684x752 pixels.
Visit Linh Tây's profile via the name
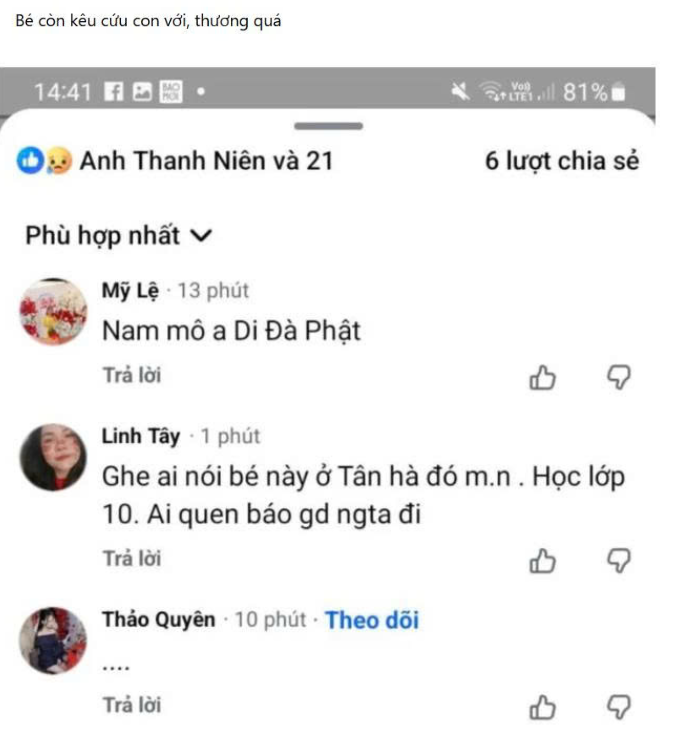click(141, 436)
